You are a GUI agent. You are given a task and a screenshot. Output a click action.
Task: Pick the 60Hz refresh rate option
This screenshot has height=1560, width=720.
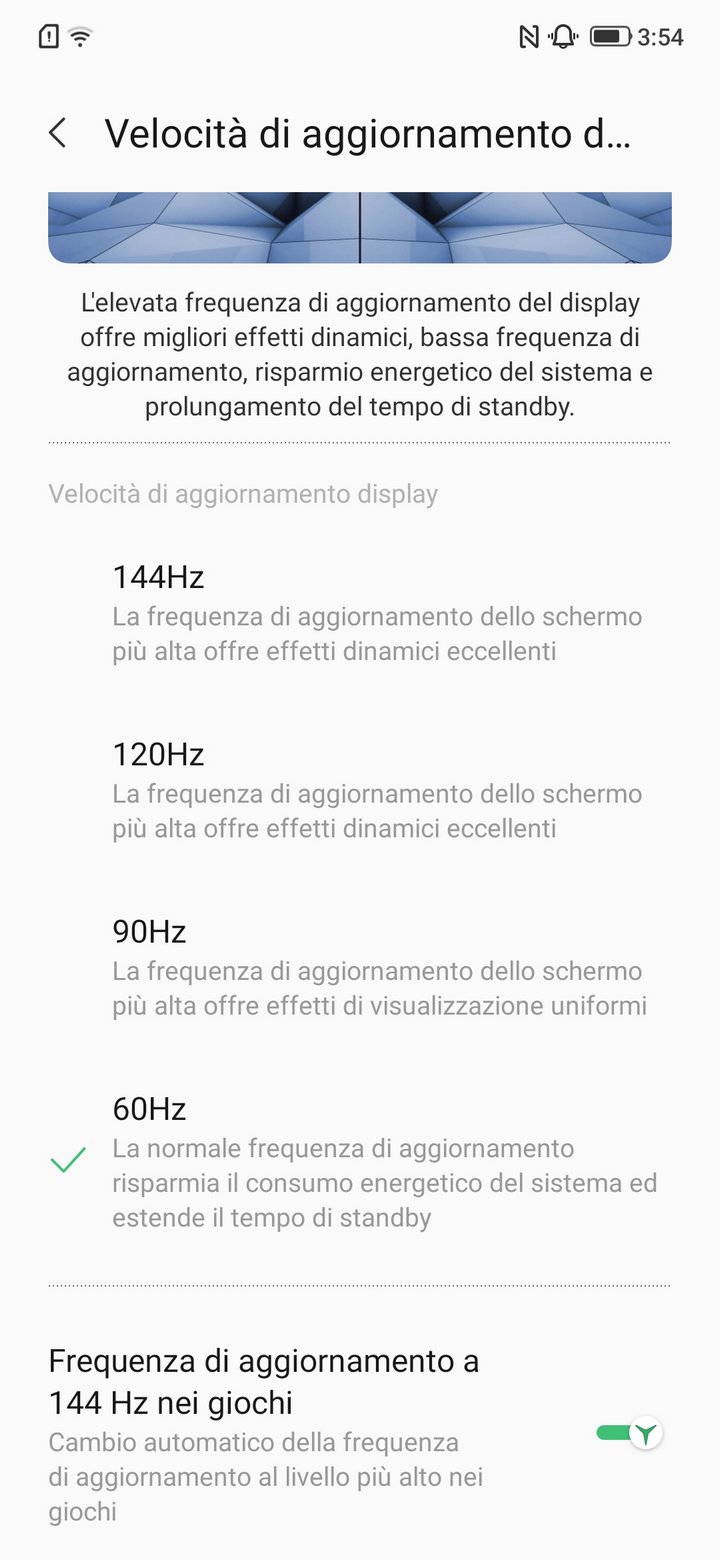[x=360, y=1161]
